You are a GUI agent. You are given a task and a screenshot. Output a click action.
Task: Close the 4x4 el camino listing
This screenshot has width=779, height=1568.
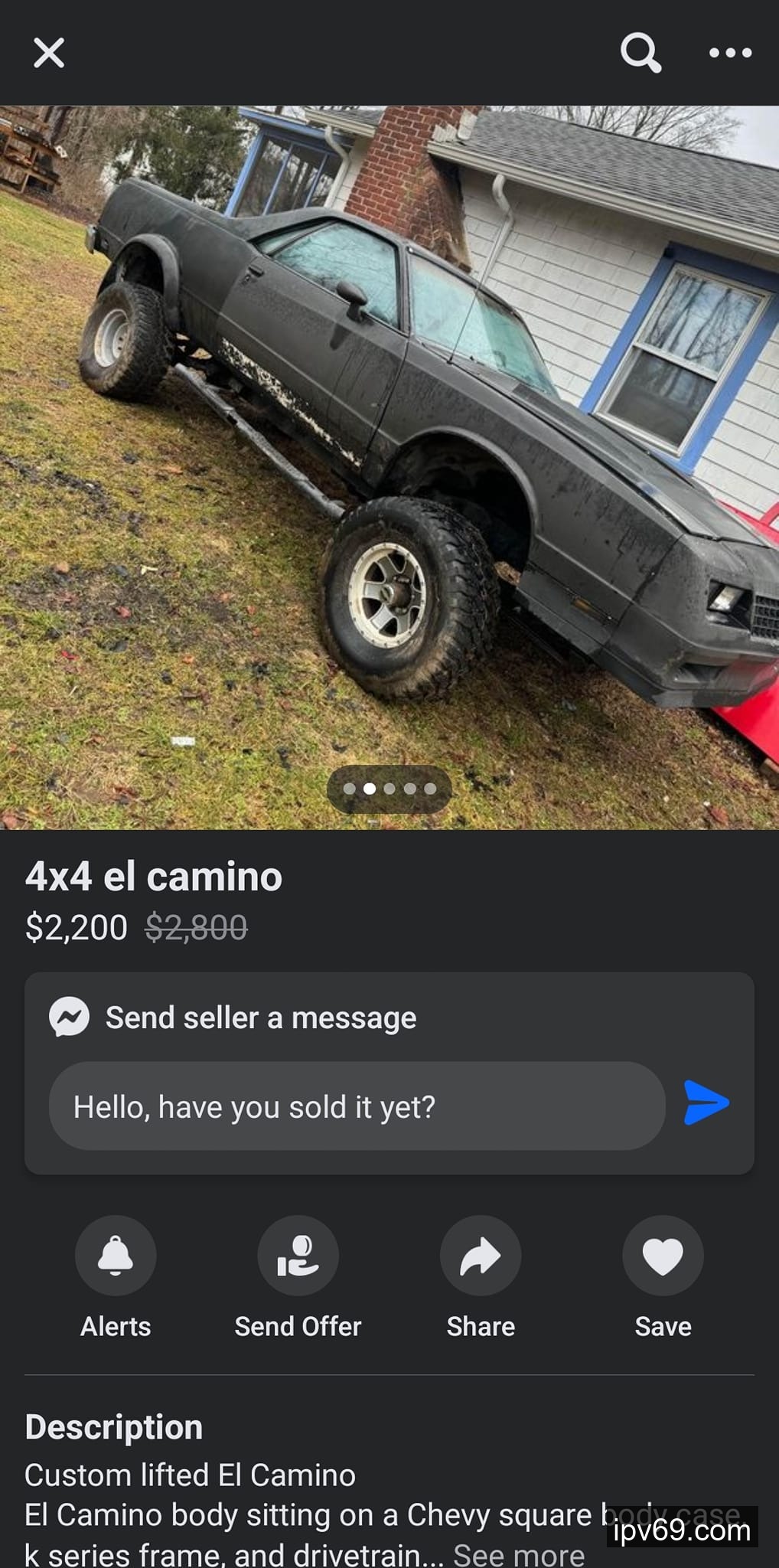pyautogui.click(x=49, y=53)
